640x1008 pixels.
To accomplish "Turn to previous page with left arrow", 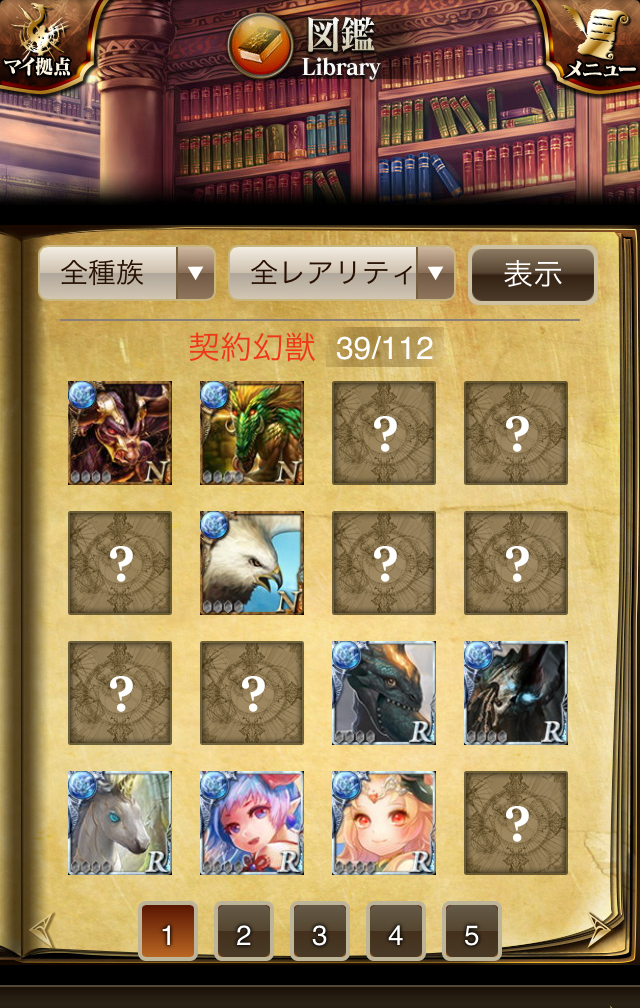I will coord(40,929).
